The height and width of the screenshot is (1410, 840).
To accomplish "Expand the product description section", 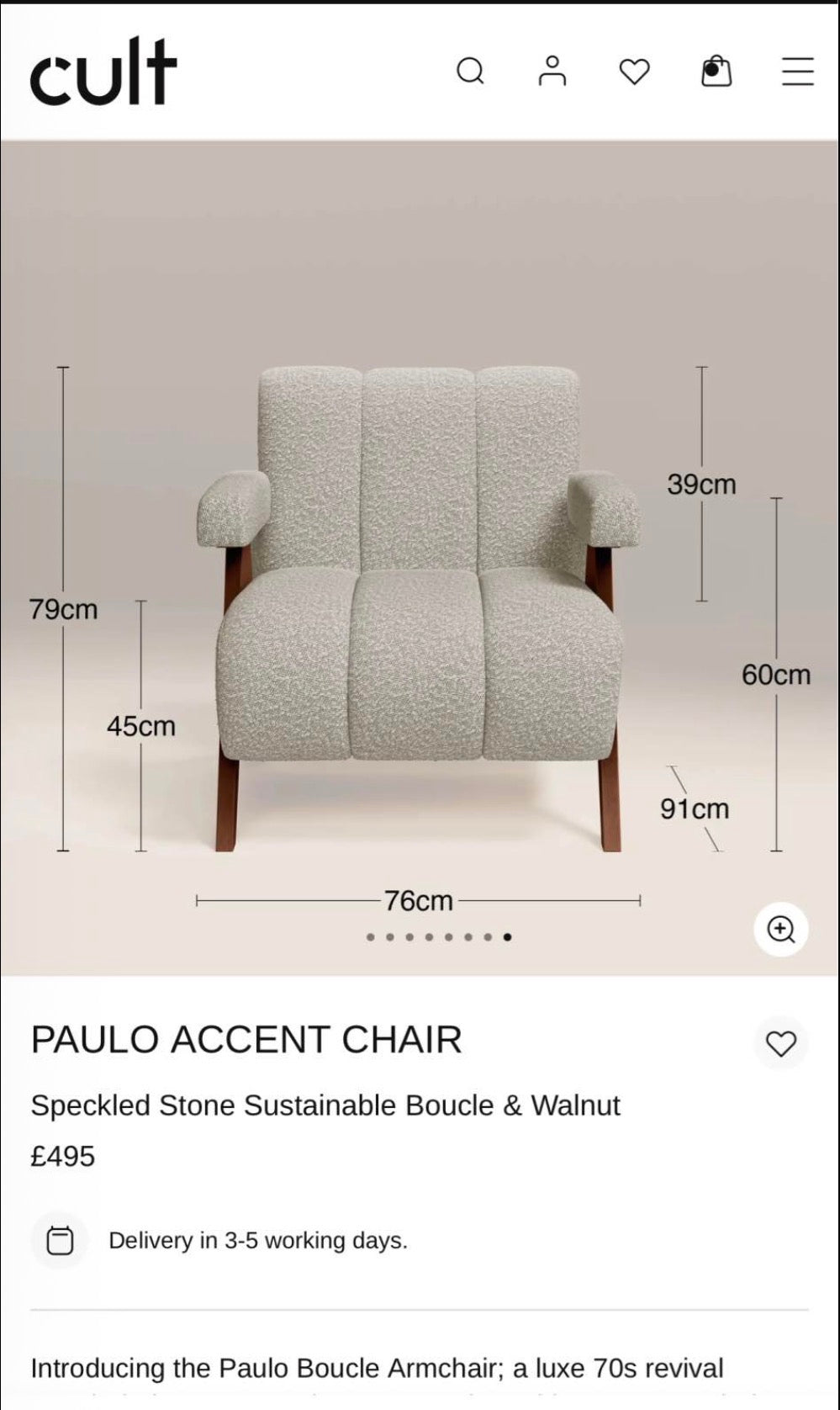I will (378, 1369).
